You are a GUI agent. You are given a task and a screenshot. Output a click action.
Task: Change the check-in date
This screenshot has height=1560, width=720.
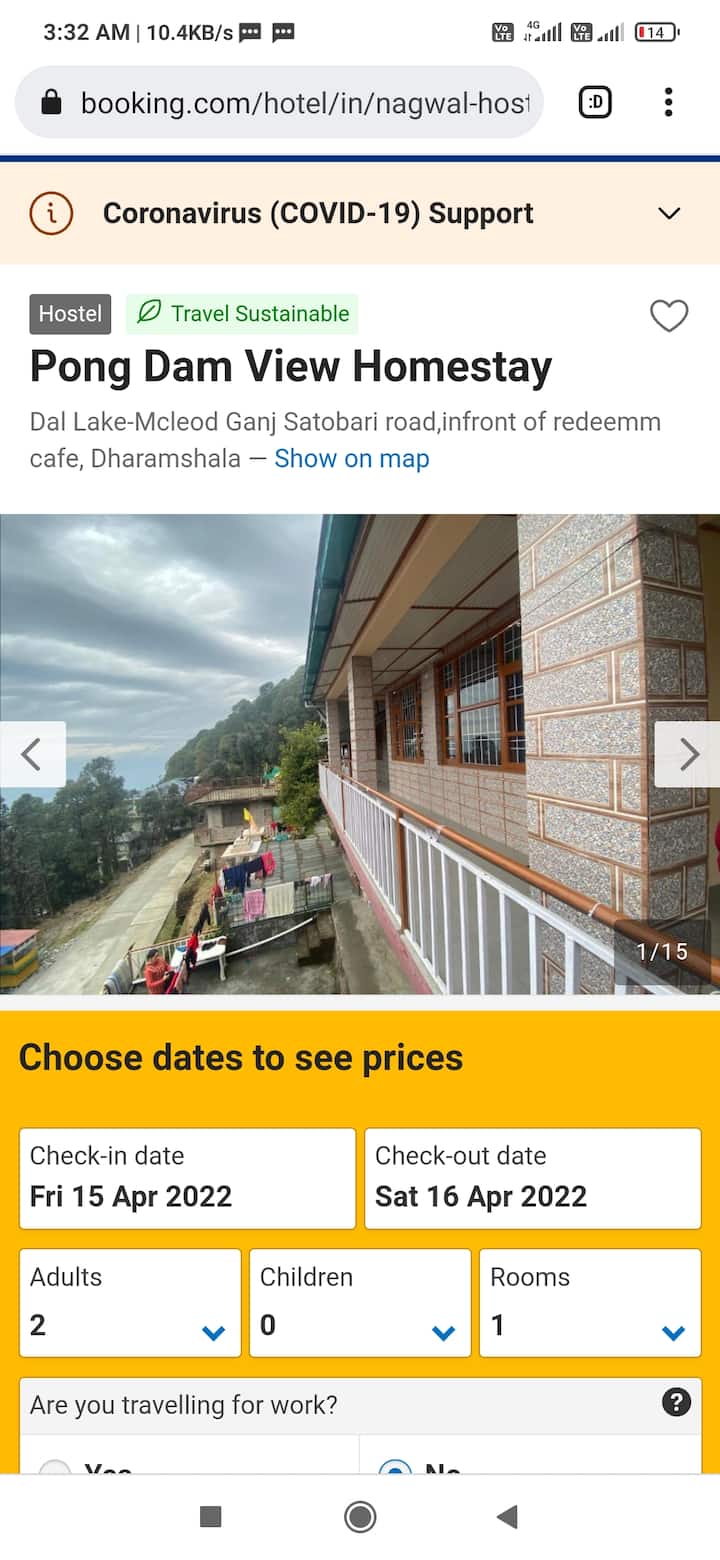coord(187,1178)
